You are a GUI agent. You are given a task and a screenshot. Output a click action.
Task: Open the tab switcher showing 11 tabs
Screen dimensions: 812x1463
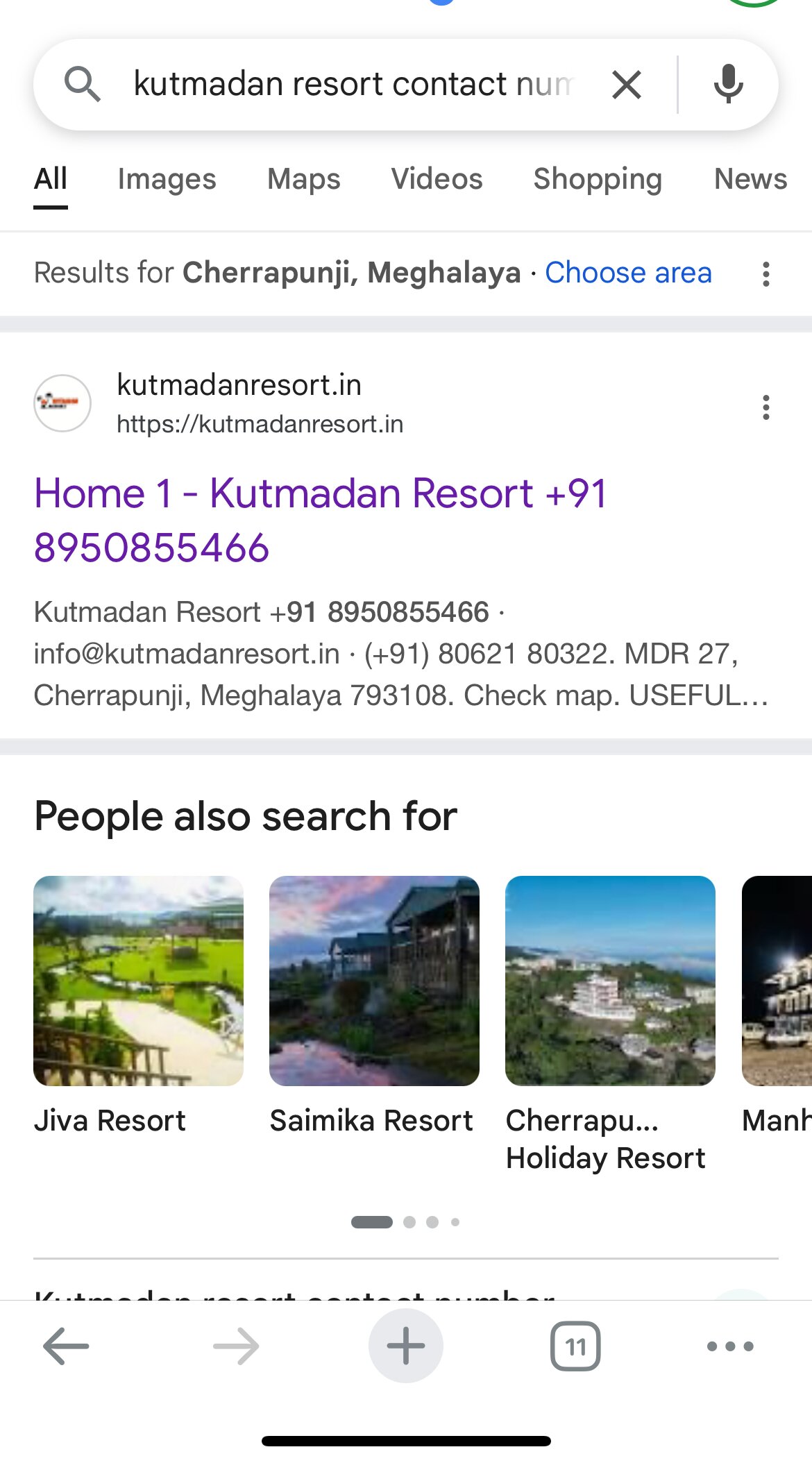pyautogui.click(x=575, y=1346)
